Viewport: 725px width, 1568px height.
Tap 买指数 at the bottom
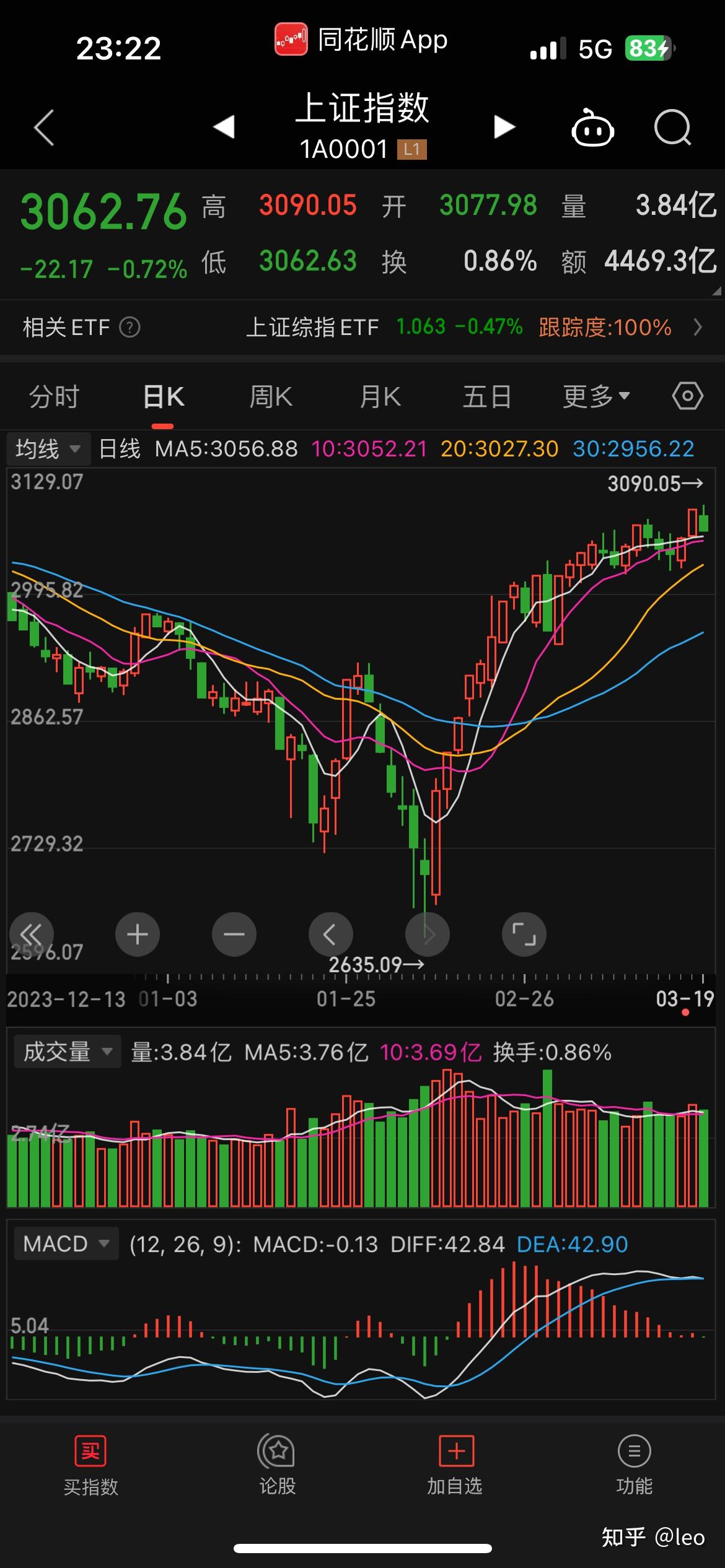point(90,1466)
